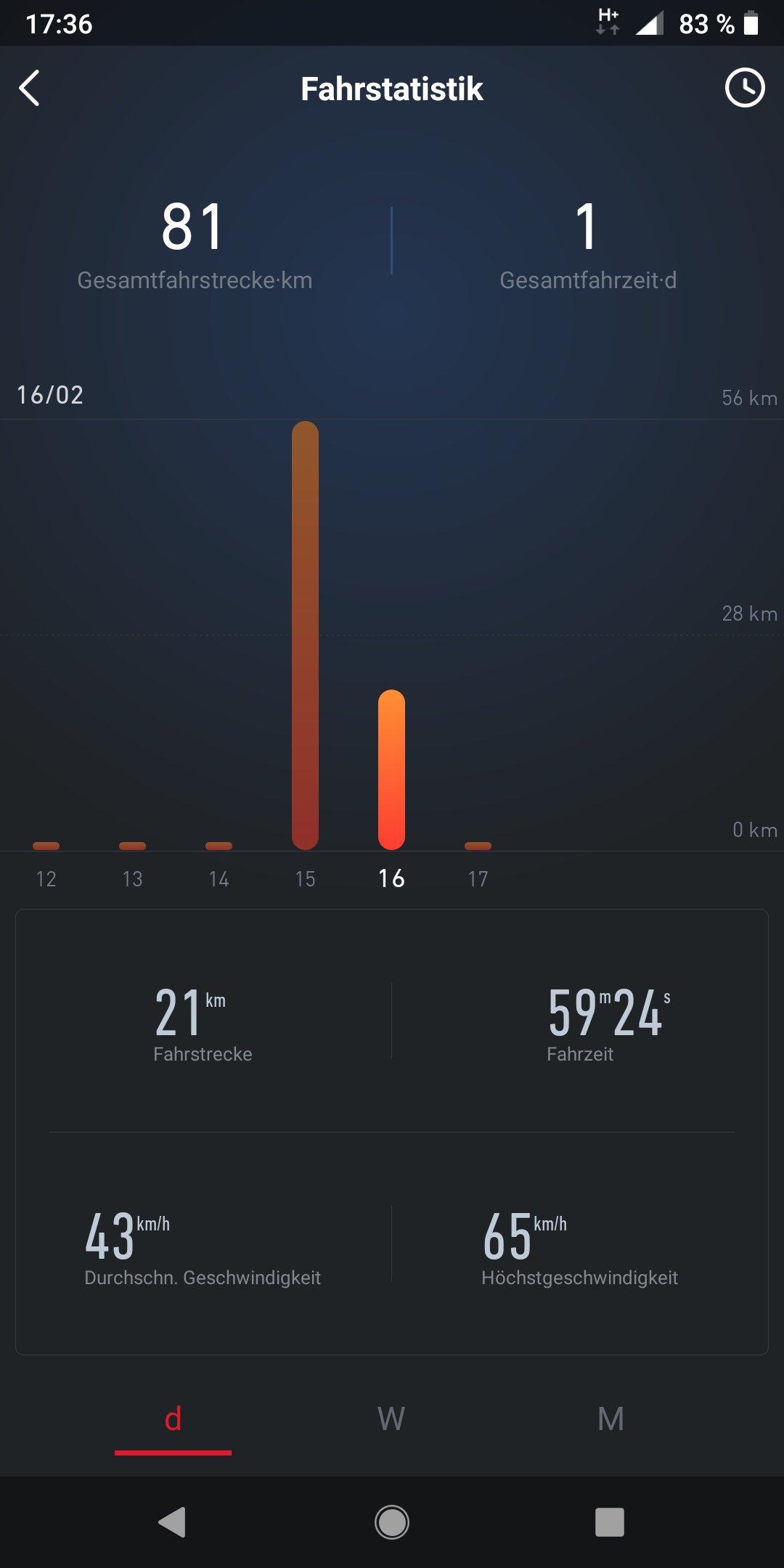
Task: Tap the system home button
Action: pos(391,1522)
